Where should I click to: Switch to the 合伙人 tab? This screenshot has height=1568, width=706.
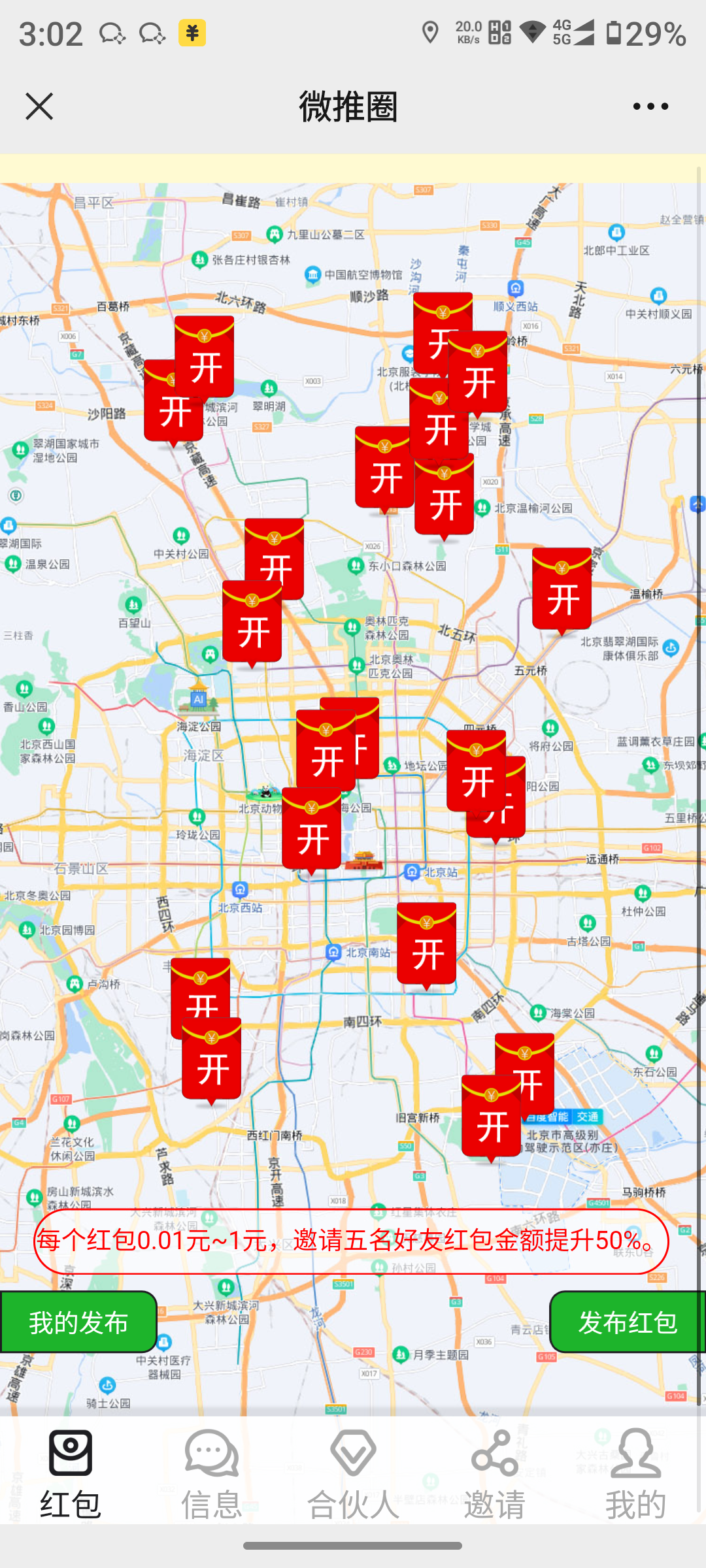point(353,1473)
